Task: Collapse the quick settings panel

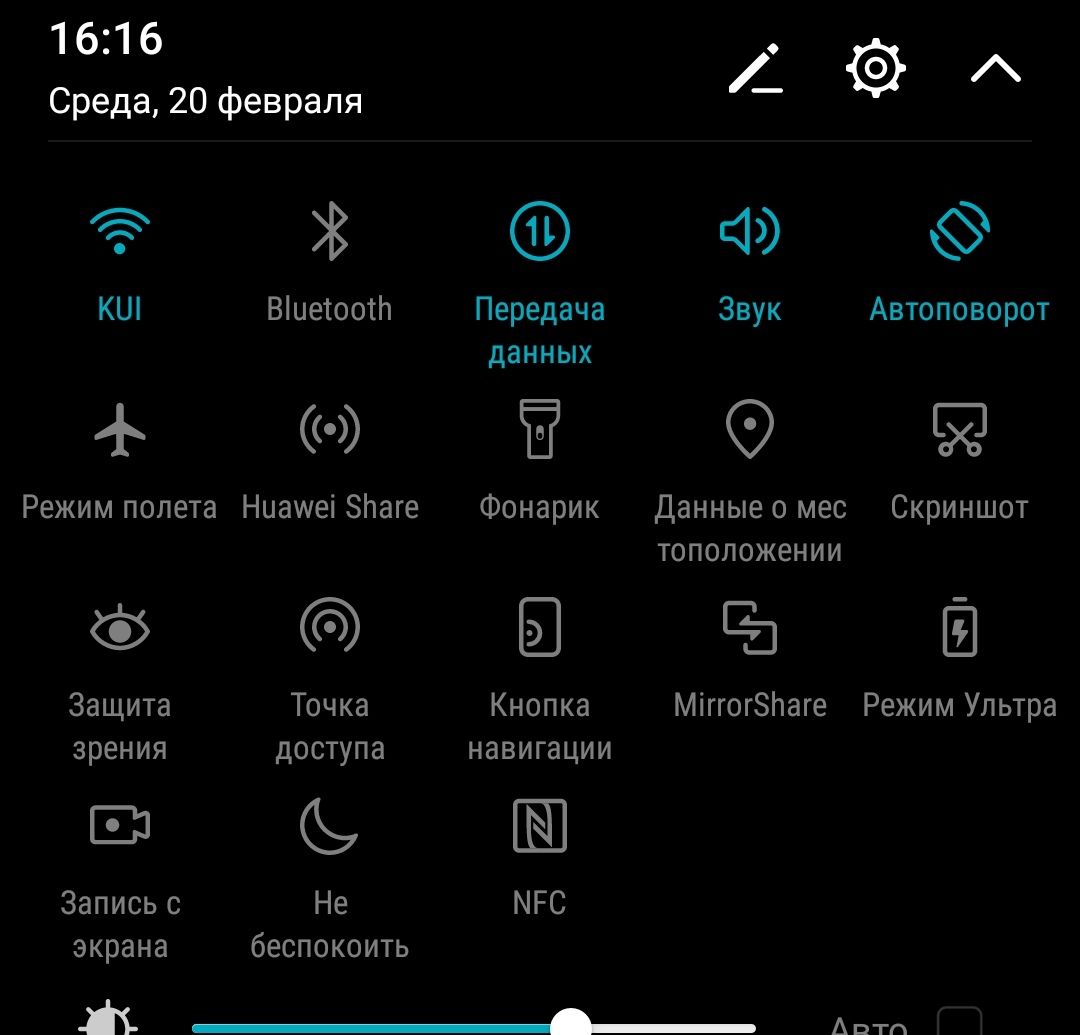Action: click(x=995, y=69)
